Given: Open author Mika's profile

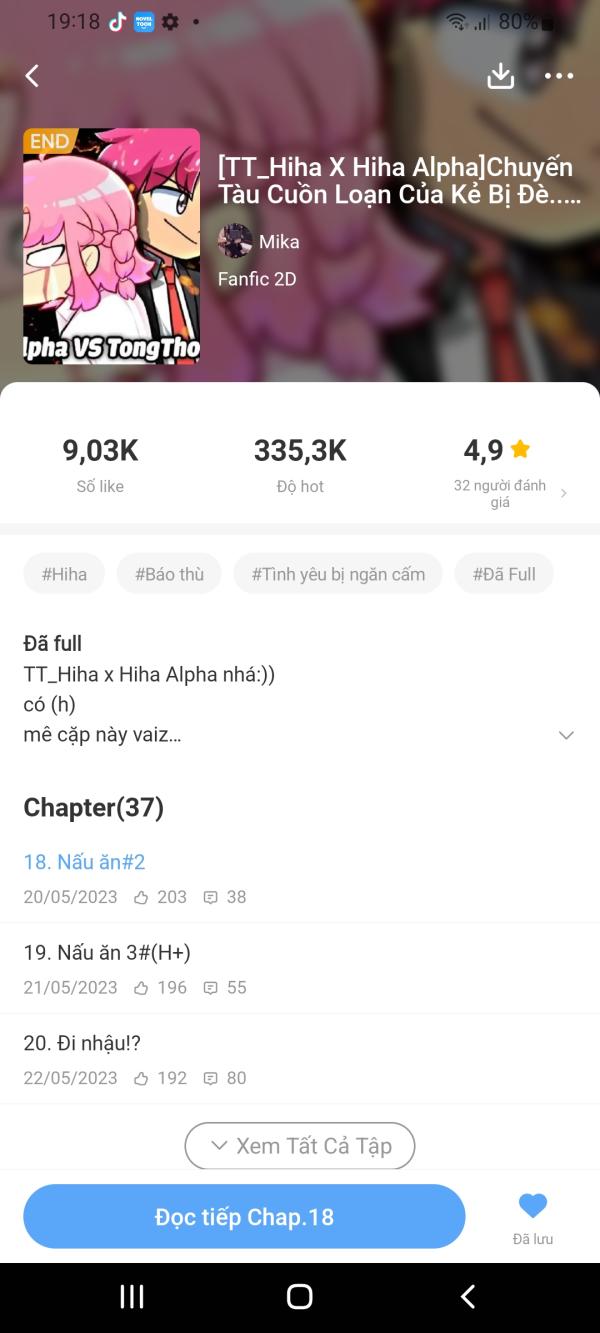Looking at the screenshot, I should pyautogui.click(x=259, y=241).
